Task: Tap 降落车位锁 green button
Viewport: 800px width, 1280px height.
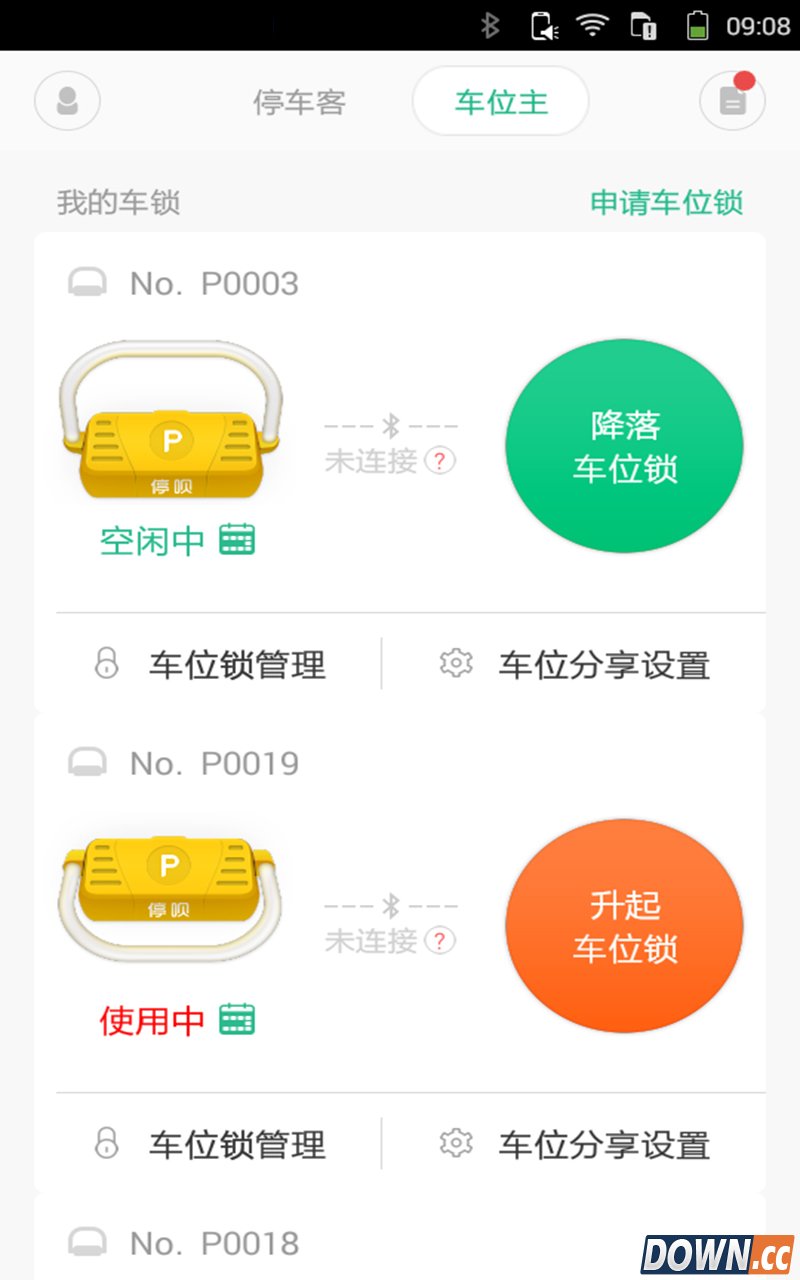Action: 623,443
